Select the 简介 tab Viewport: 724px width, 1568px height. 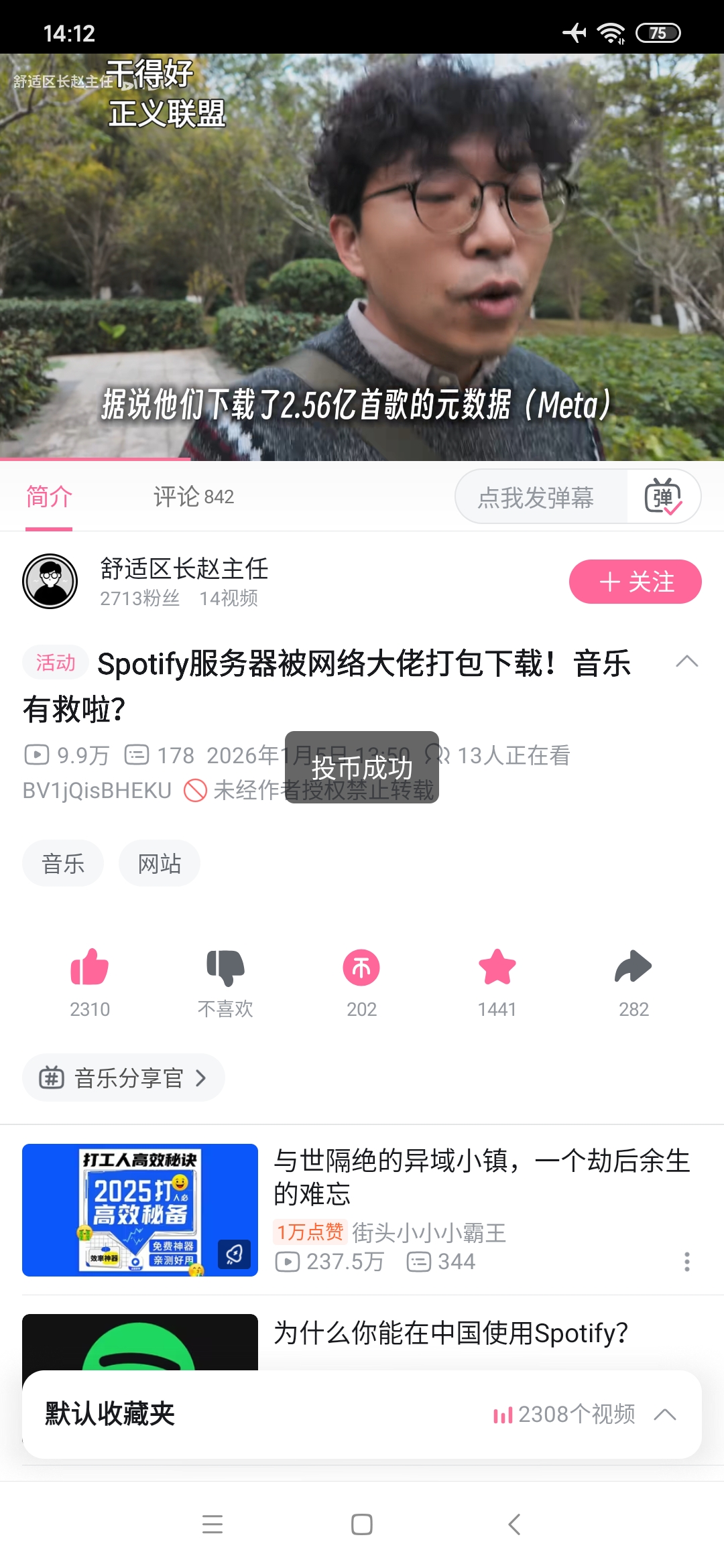[x=49, y=497]
